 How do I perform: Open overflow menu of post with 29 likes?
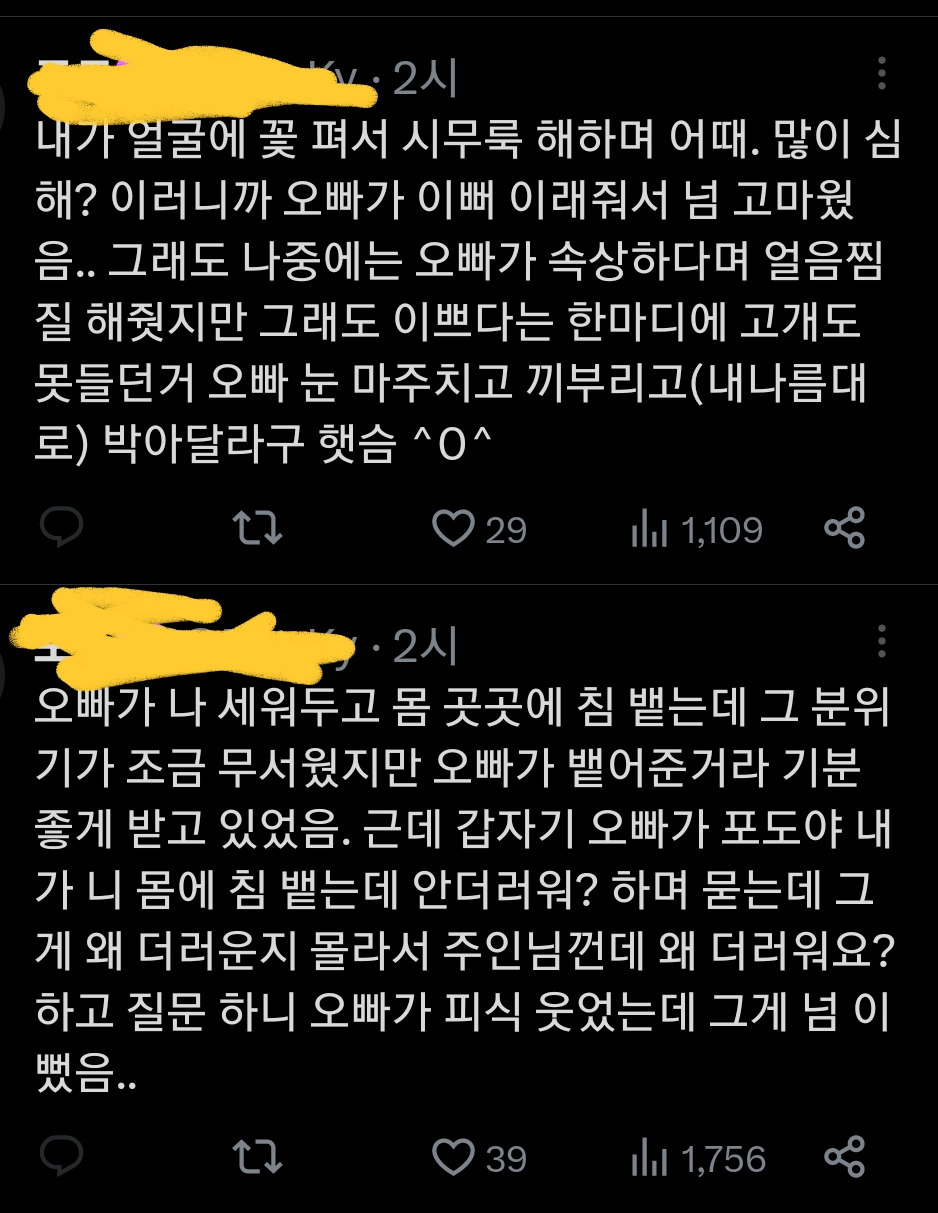[881, 74]
